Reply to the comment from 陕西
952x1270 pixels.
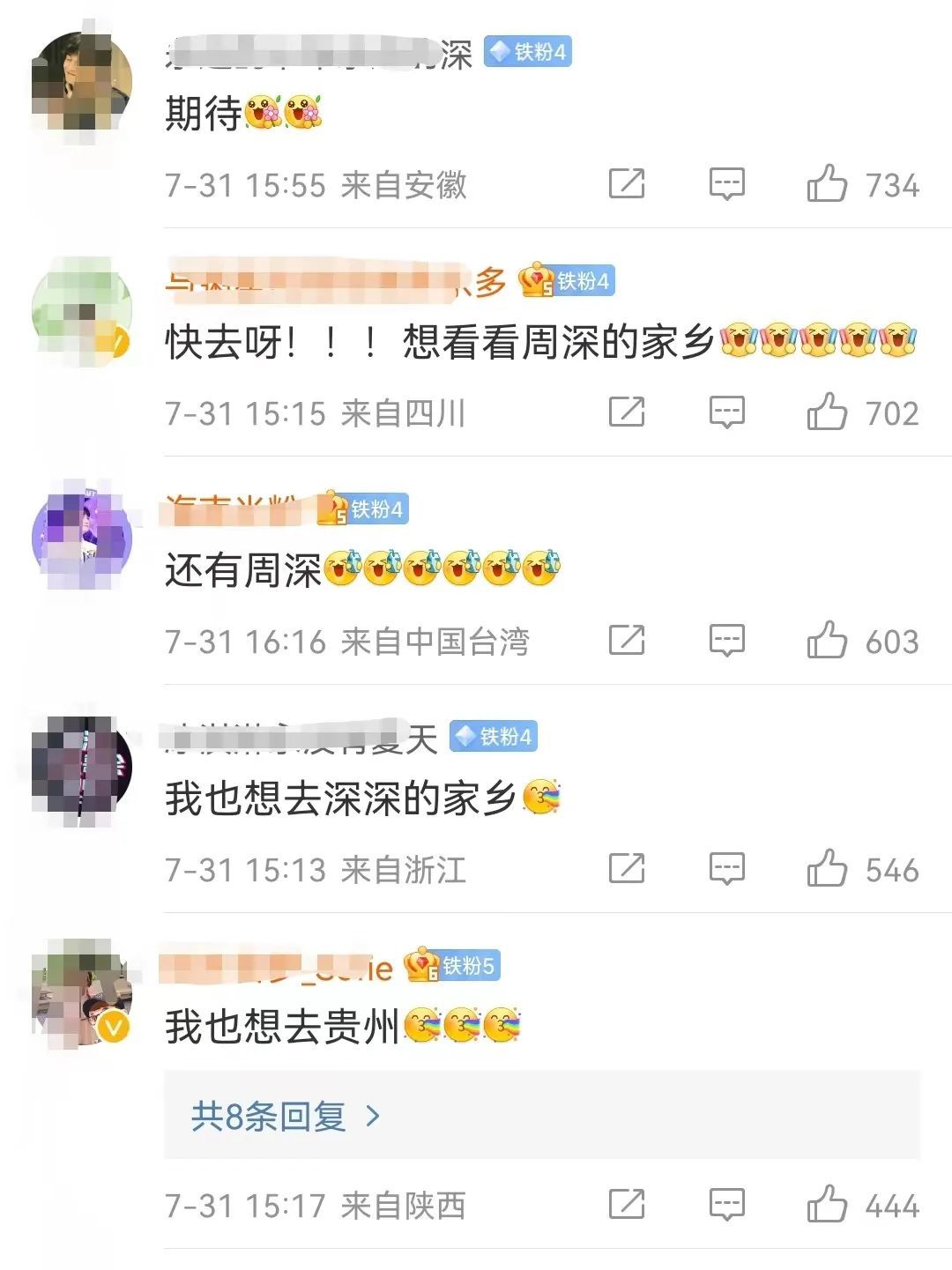pyautogui.click(x=727, y=1204)
